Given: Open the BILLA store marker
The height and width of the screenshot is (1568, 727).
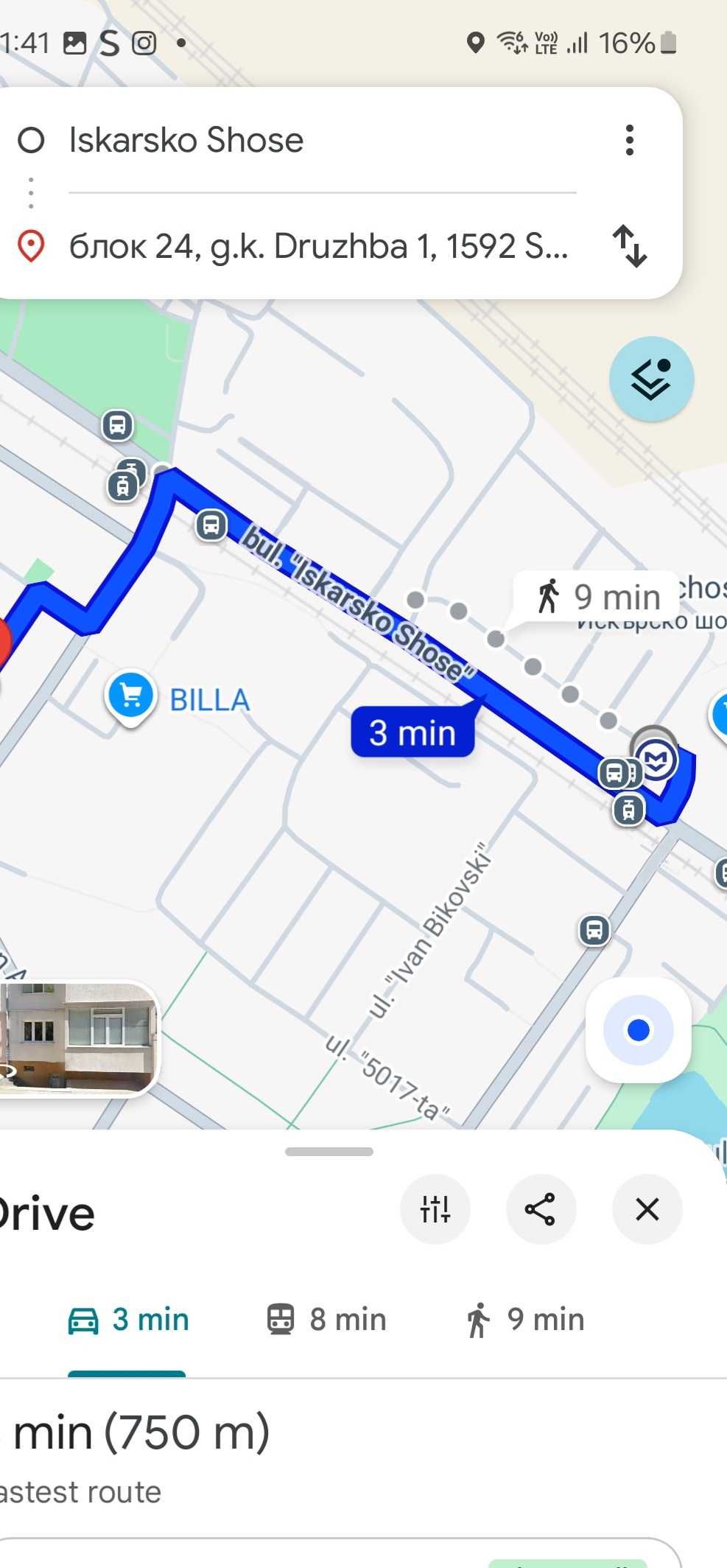Looking at the screenshot, I should click(131, 696).
